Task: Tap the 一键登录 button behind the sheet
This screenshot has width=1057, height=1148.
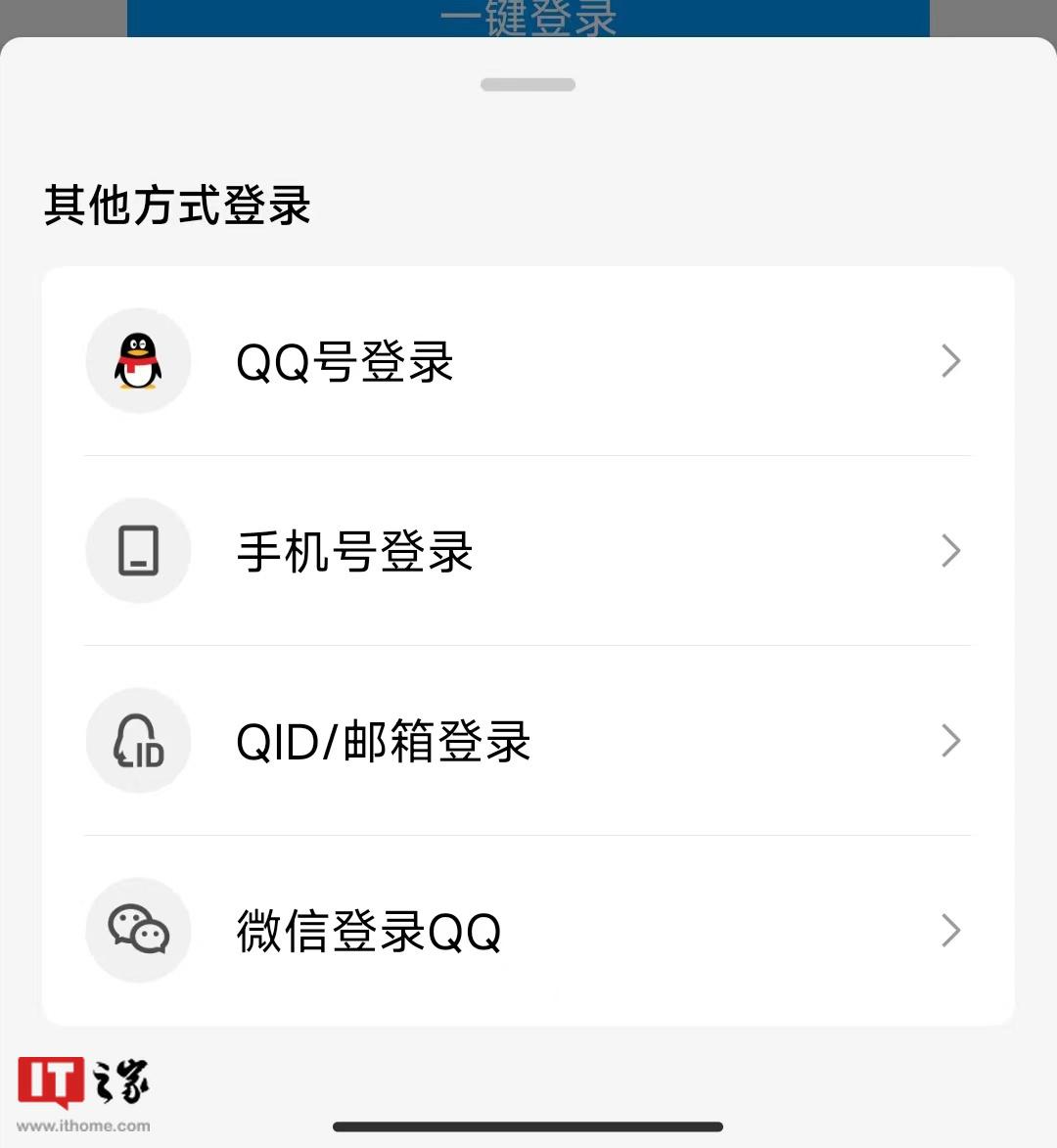Action: [528, 18]
